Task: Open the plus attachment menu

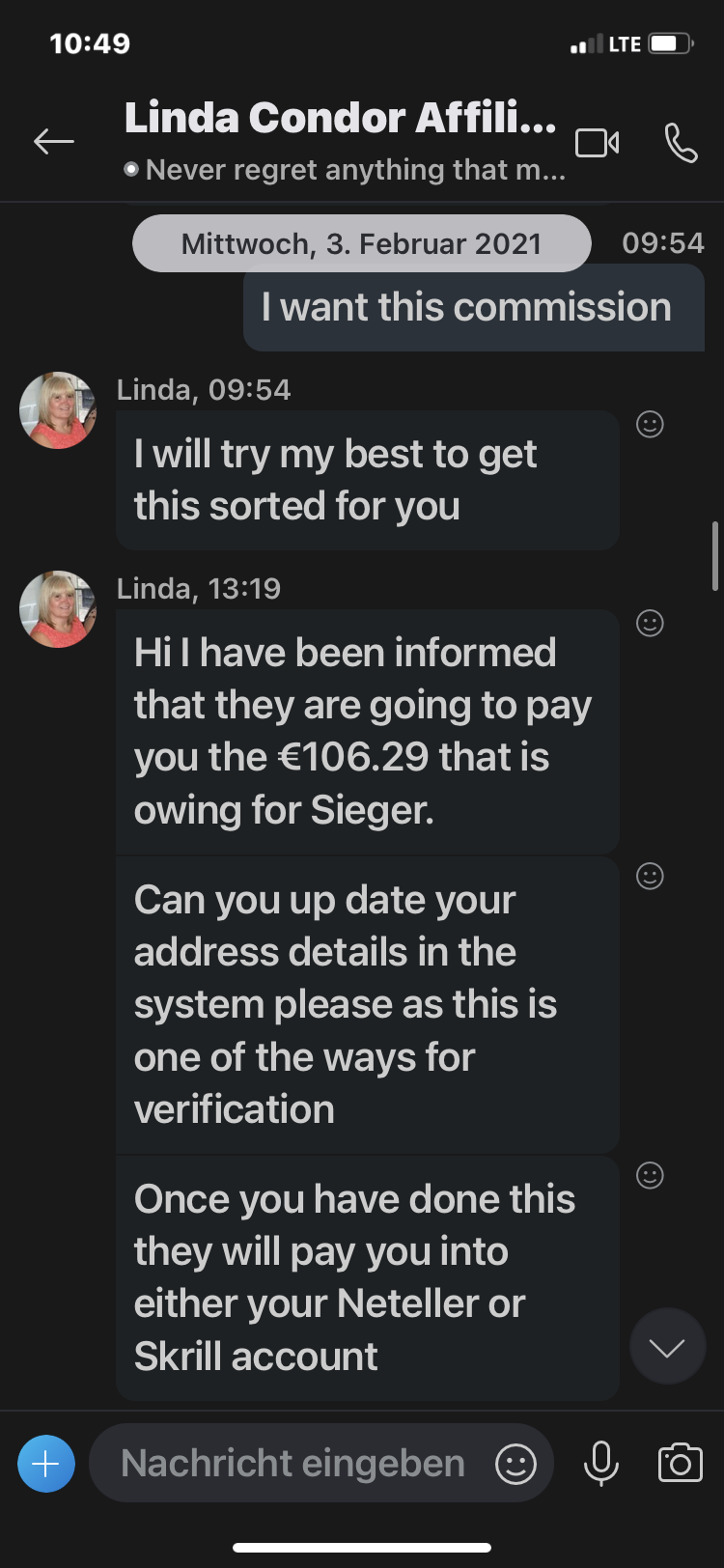Action: pyautogui.click(x=46, y=1464)
